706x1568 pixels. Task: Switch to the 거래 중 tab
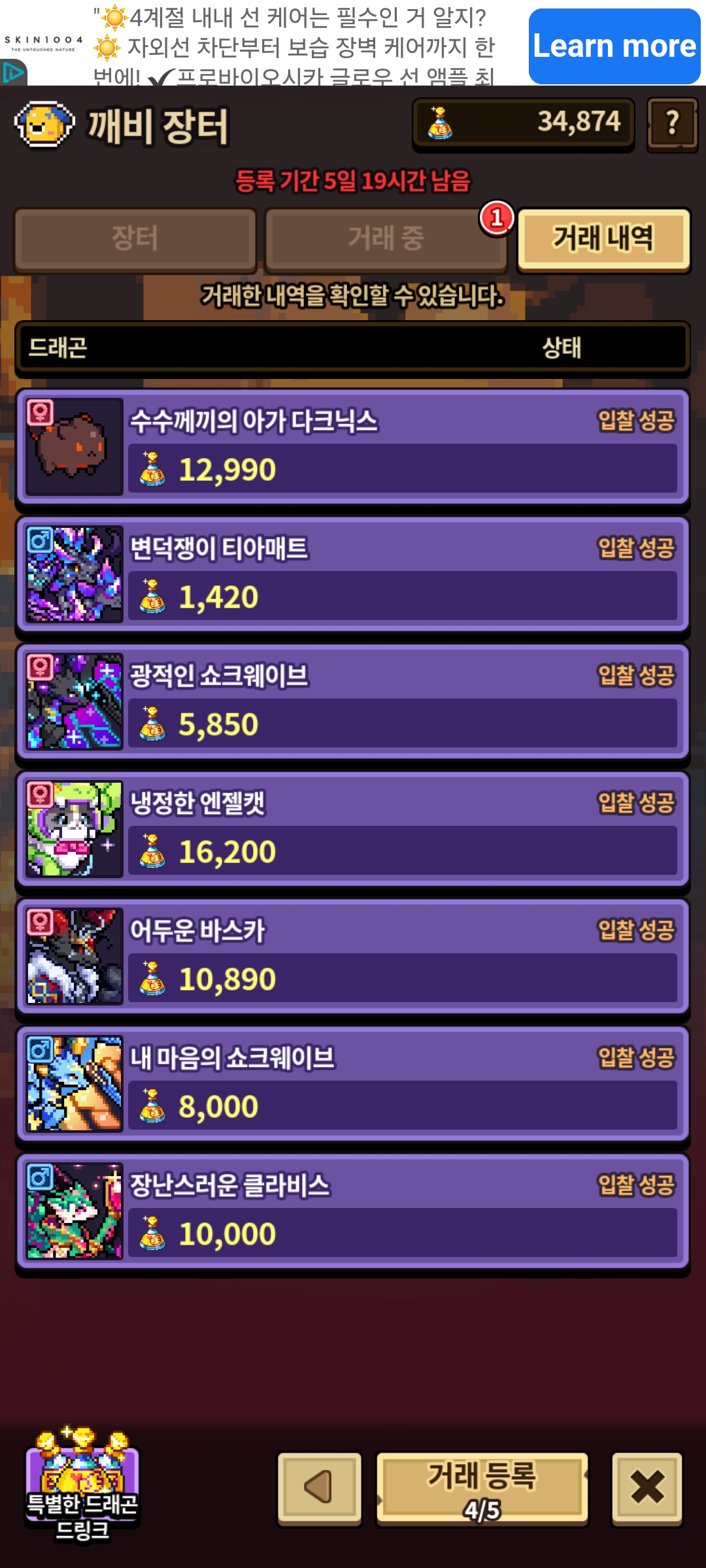pos(386,239)
